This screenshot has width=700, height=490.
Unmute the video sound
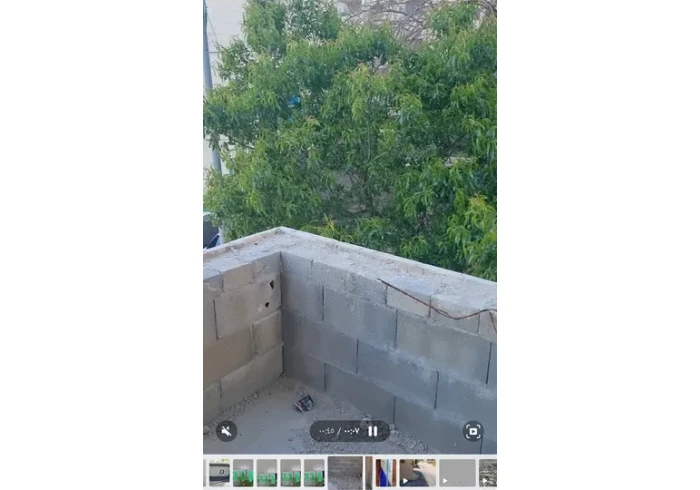click(227, 431)
